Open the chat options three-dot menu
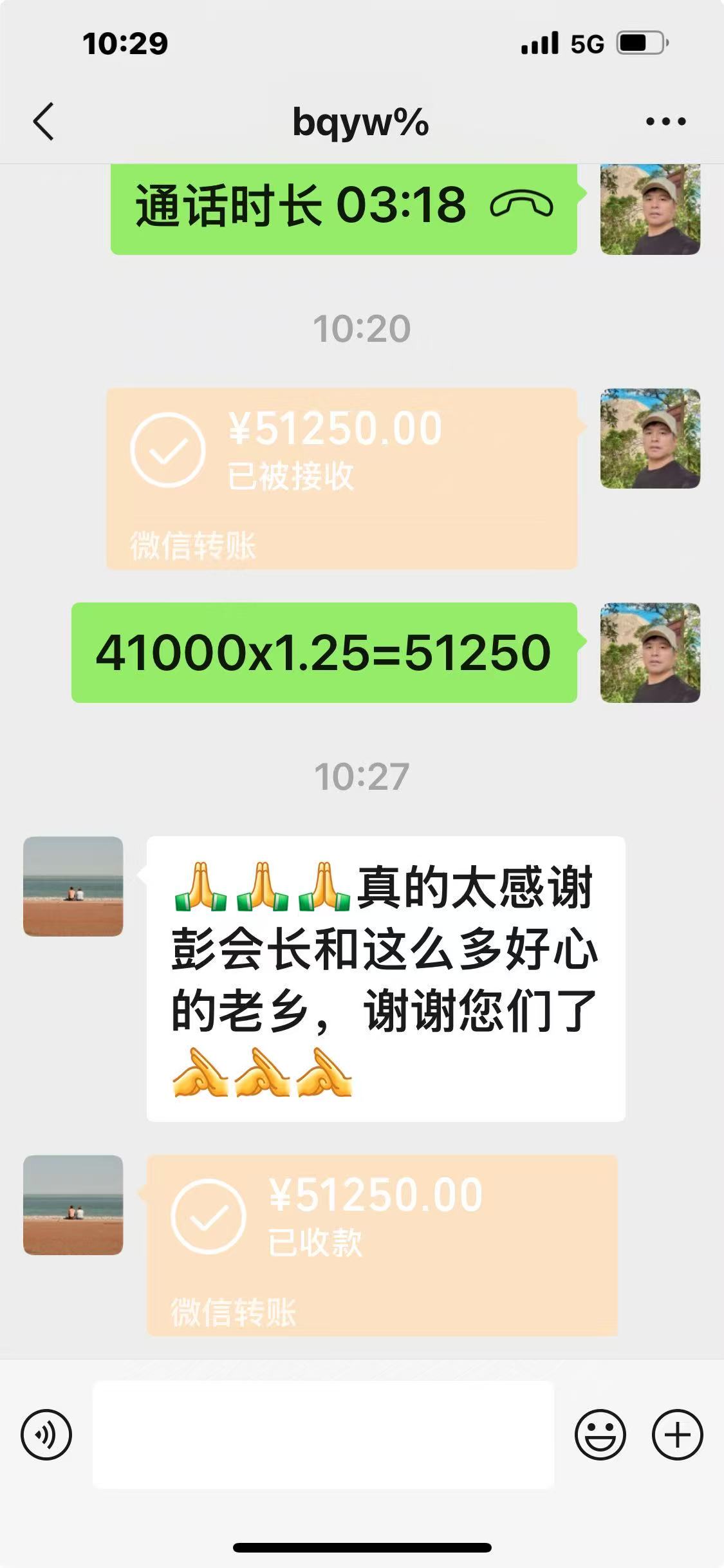Screen dimensions: 724x1568 (665, 121)
